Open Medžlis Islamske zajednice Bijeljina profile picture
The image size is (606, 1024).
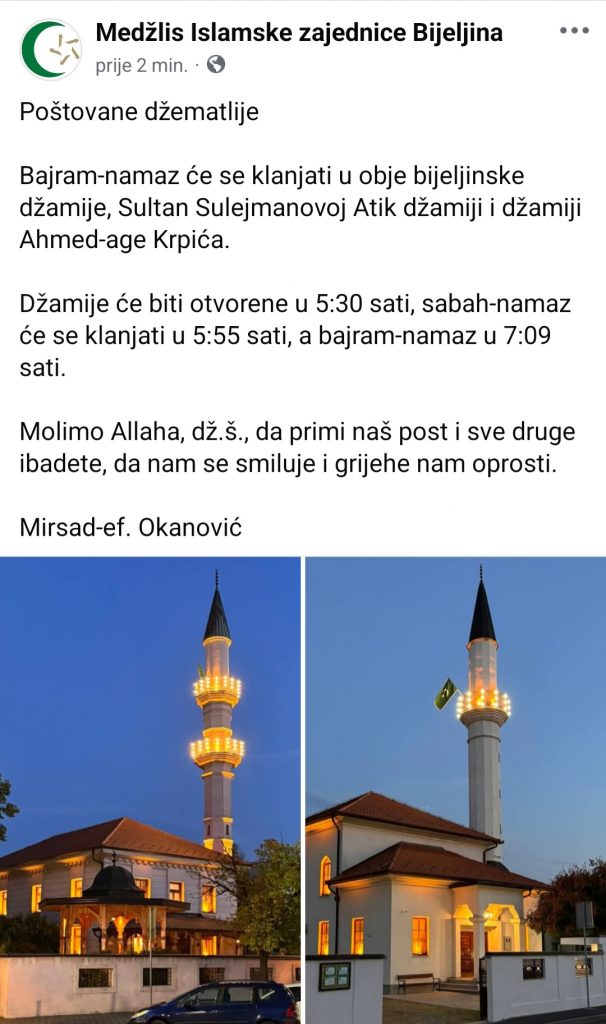tap(51, 50)
